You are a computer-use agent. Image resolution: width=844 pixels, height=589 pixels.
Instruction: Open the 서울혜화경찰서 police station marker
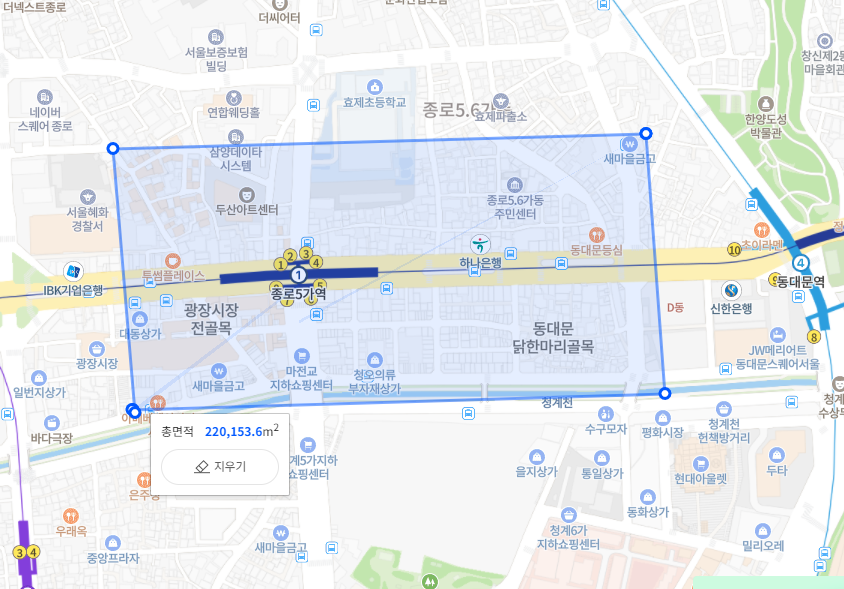86,196
